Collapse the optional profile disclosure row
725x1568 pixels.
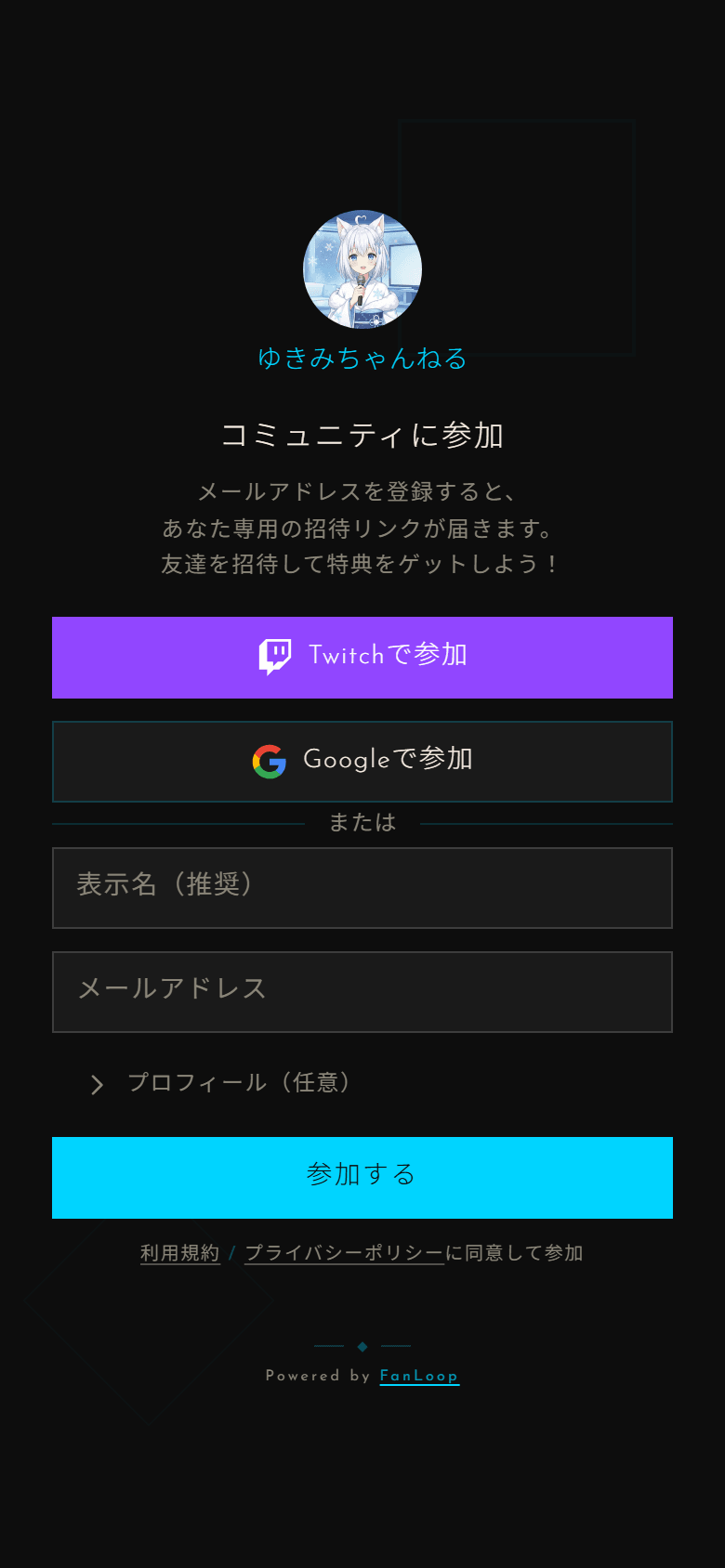240,1084
